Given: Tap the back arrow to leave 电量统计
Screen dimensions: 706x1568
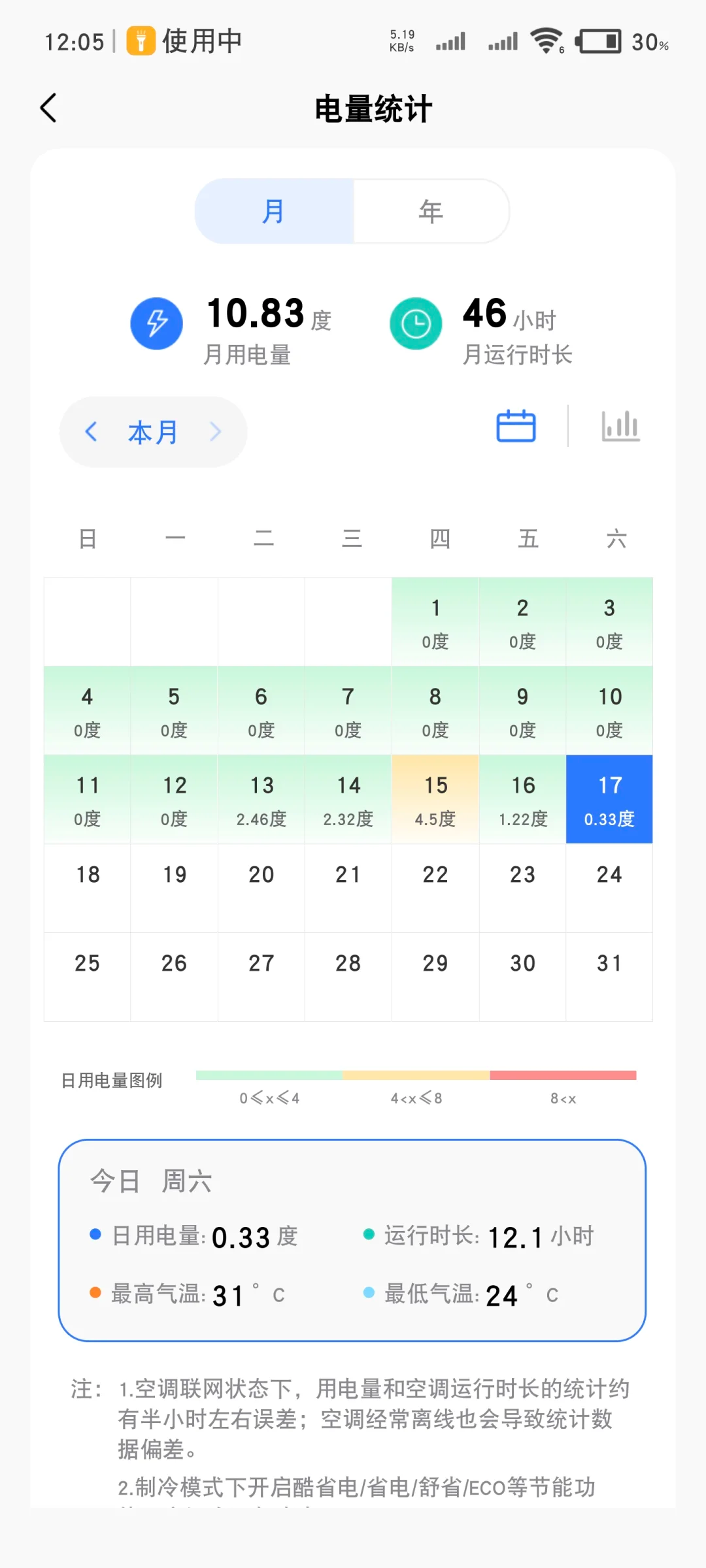Looking at the screenshot, I should click(48, 106).
